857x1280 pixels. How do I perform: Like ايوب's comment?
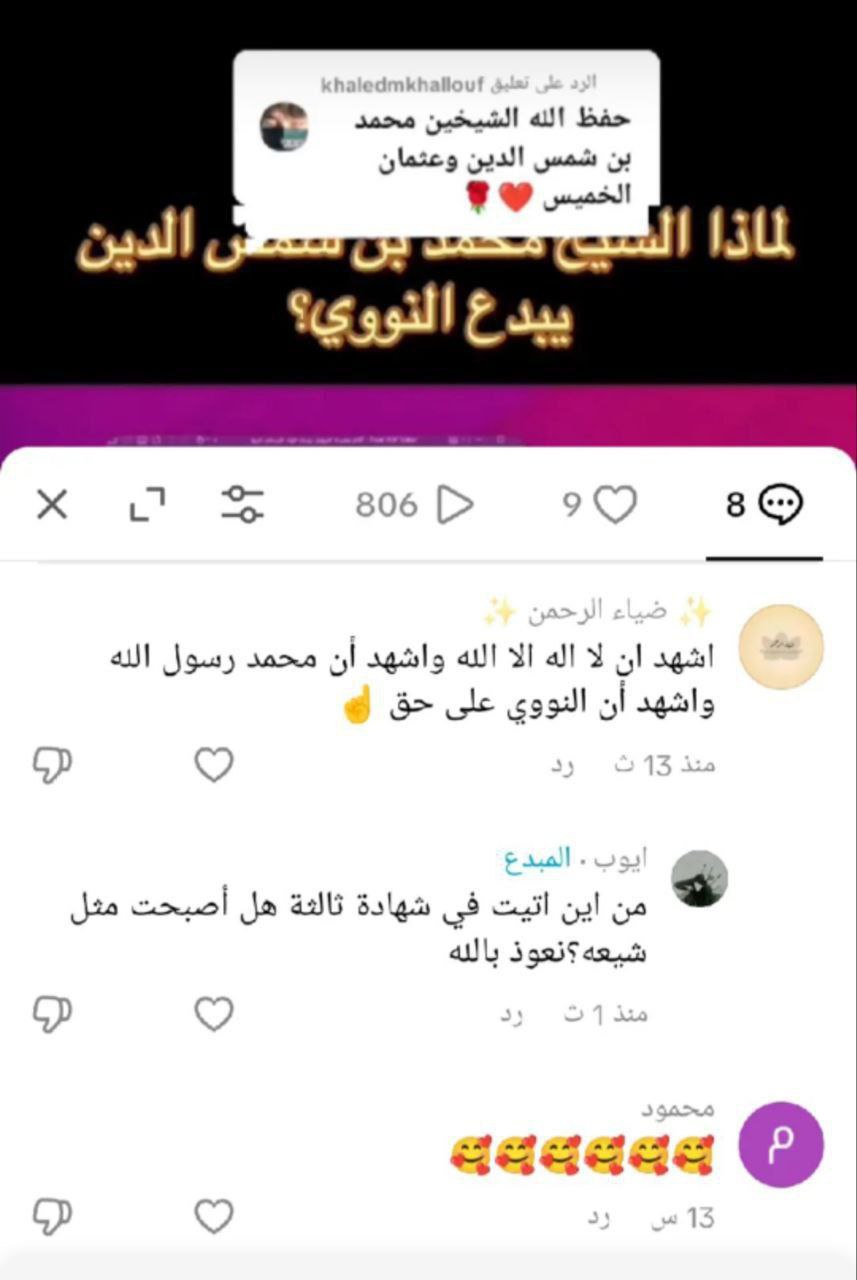pos(213,1014)
